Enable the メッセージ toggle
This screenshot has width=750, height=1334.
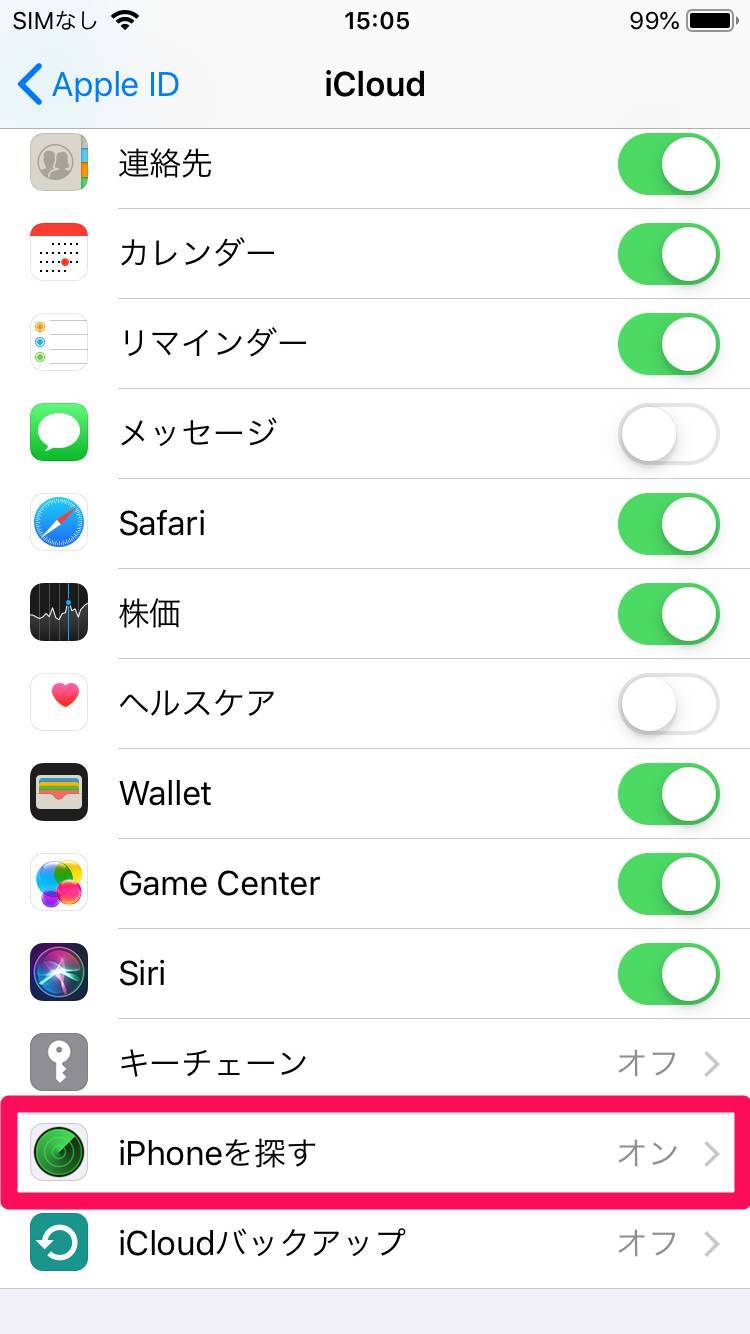coord(668,434)
